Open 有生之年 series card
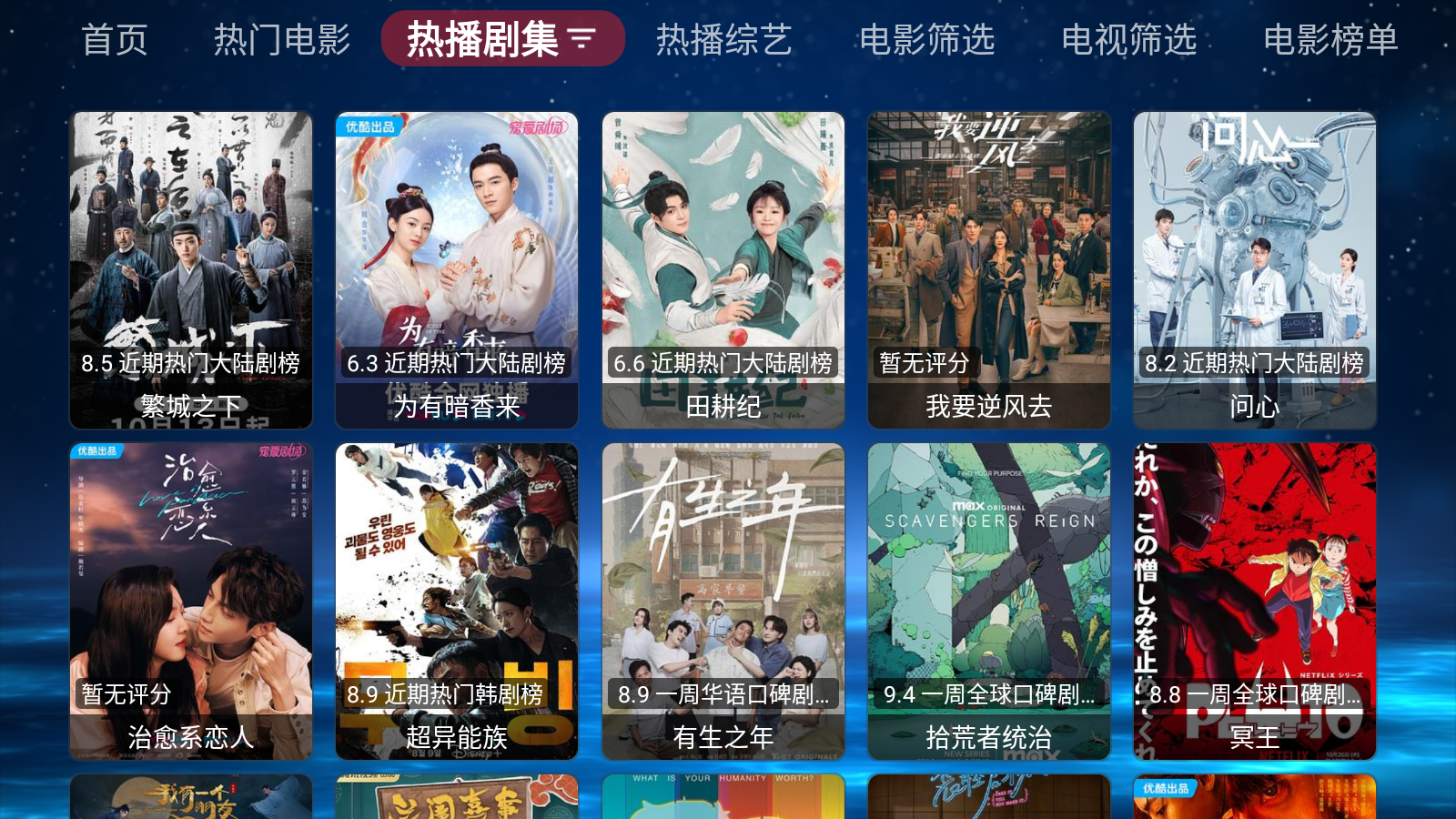Screen dimensions: 1456x819 coord(723,601)
